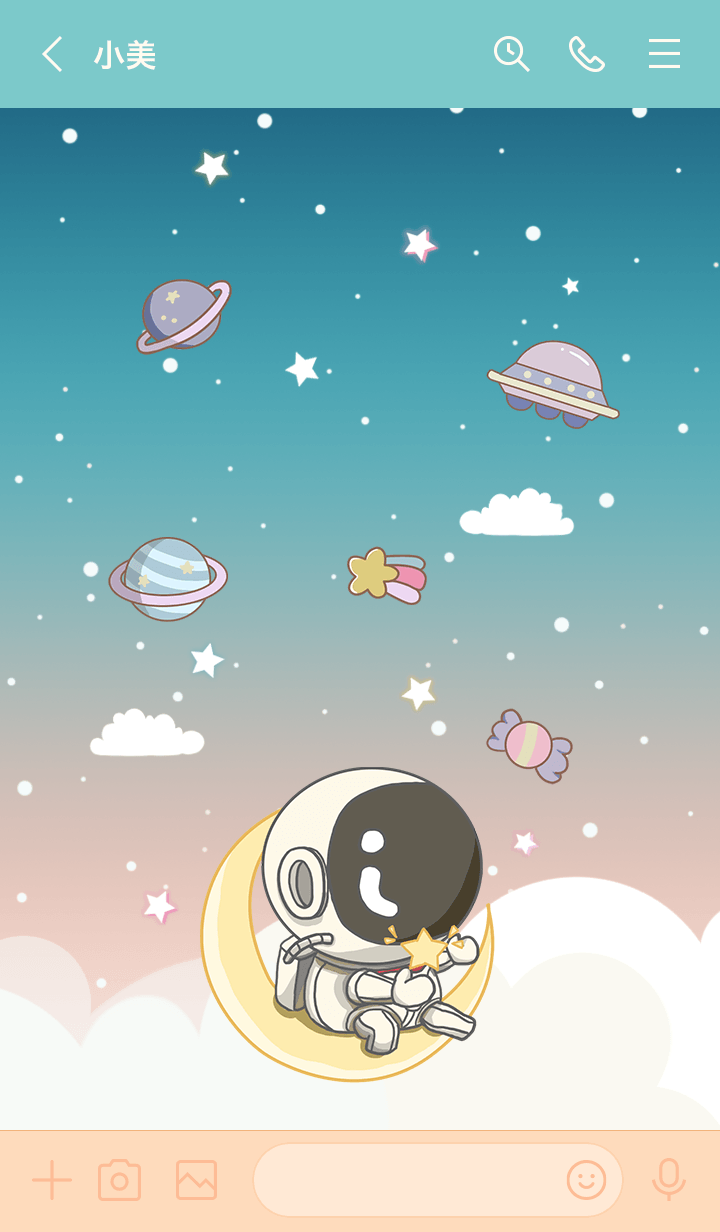
Task: Search within this chat
Action: point(511,54)
